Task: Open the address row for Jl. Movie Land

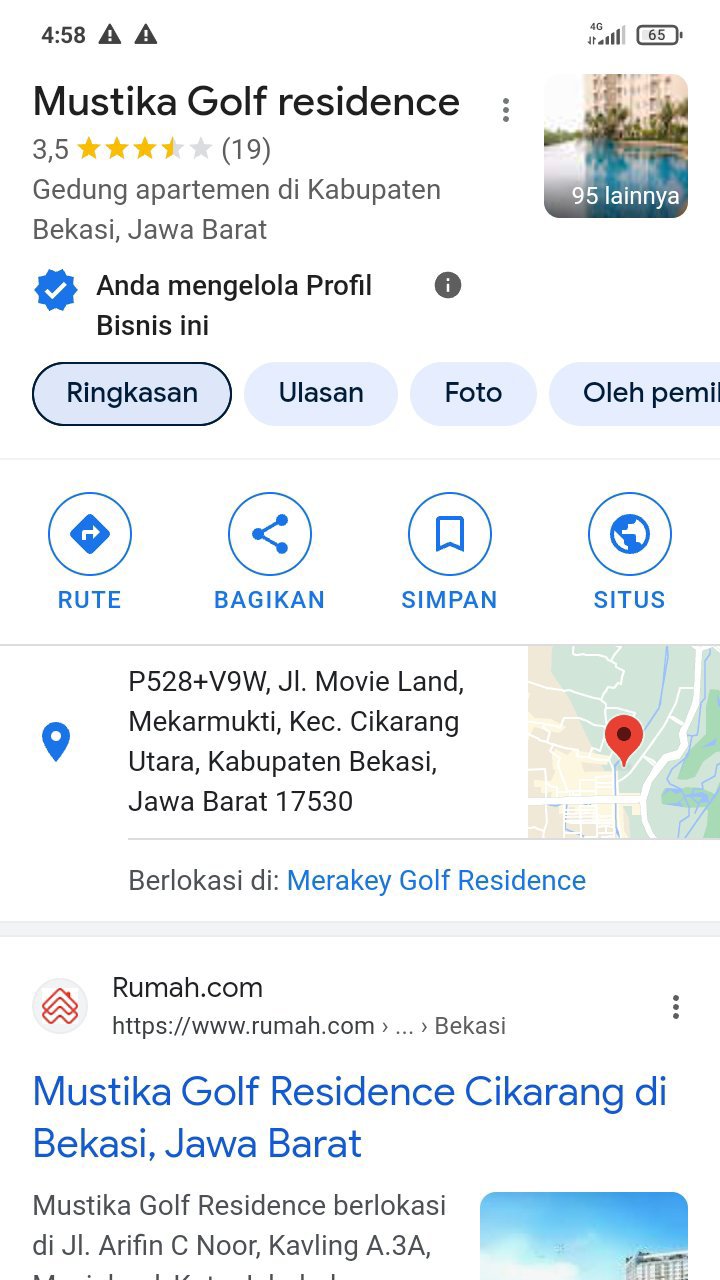Action: 295,742
